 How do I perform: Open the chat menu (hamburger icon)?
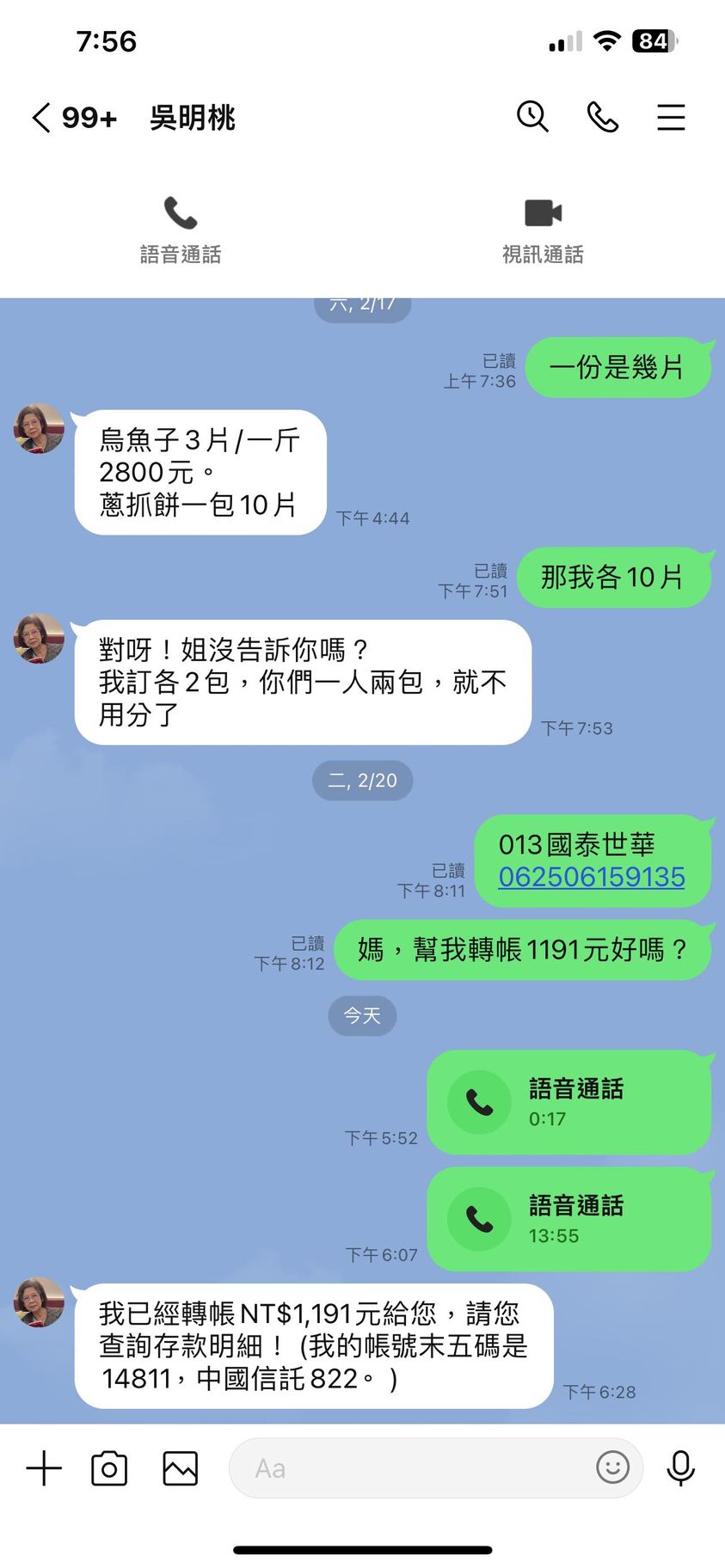click(x=671, y=117)
